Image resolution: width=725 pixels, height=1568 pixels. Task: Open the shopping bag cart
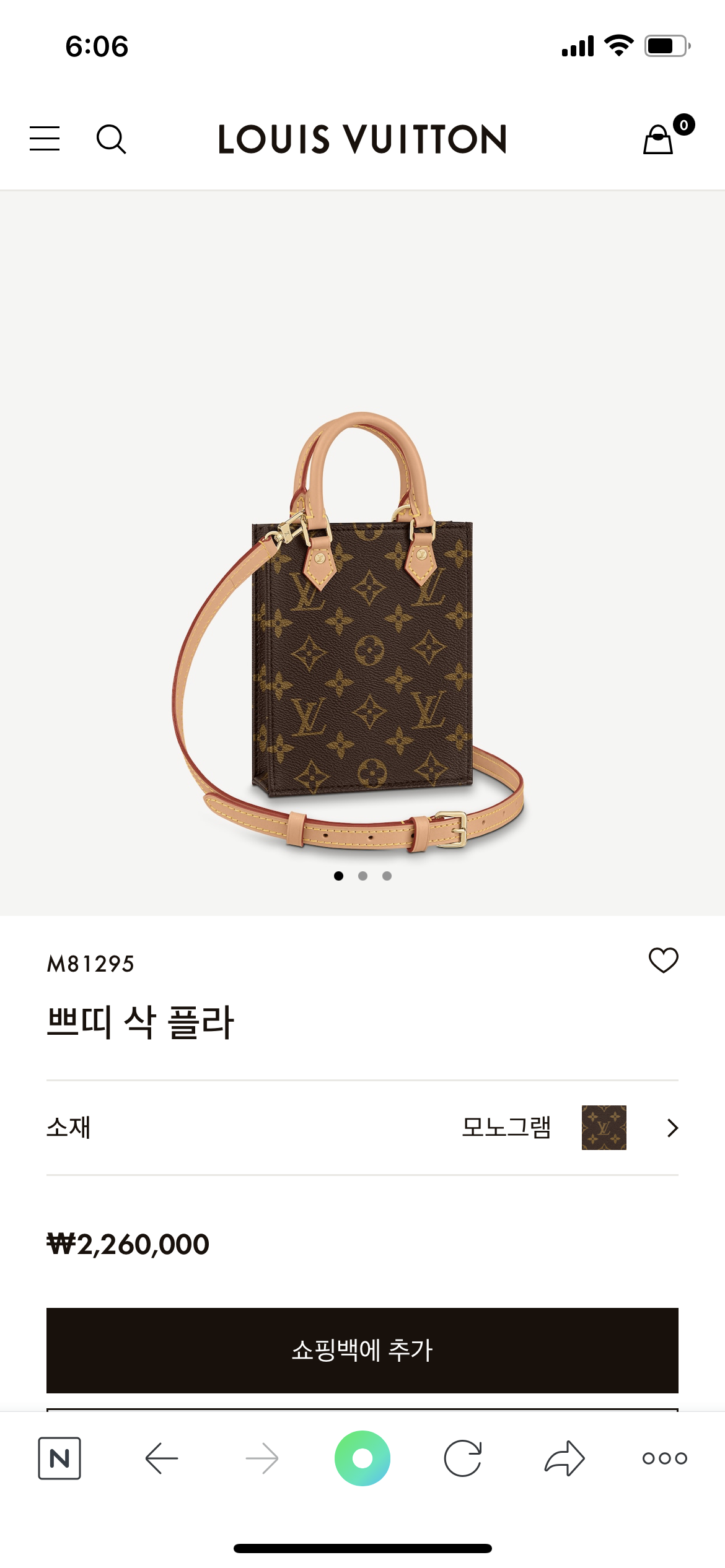click(x=659, y=139)
